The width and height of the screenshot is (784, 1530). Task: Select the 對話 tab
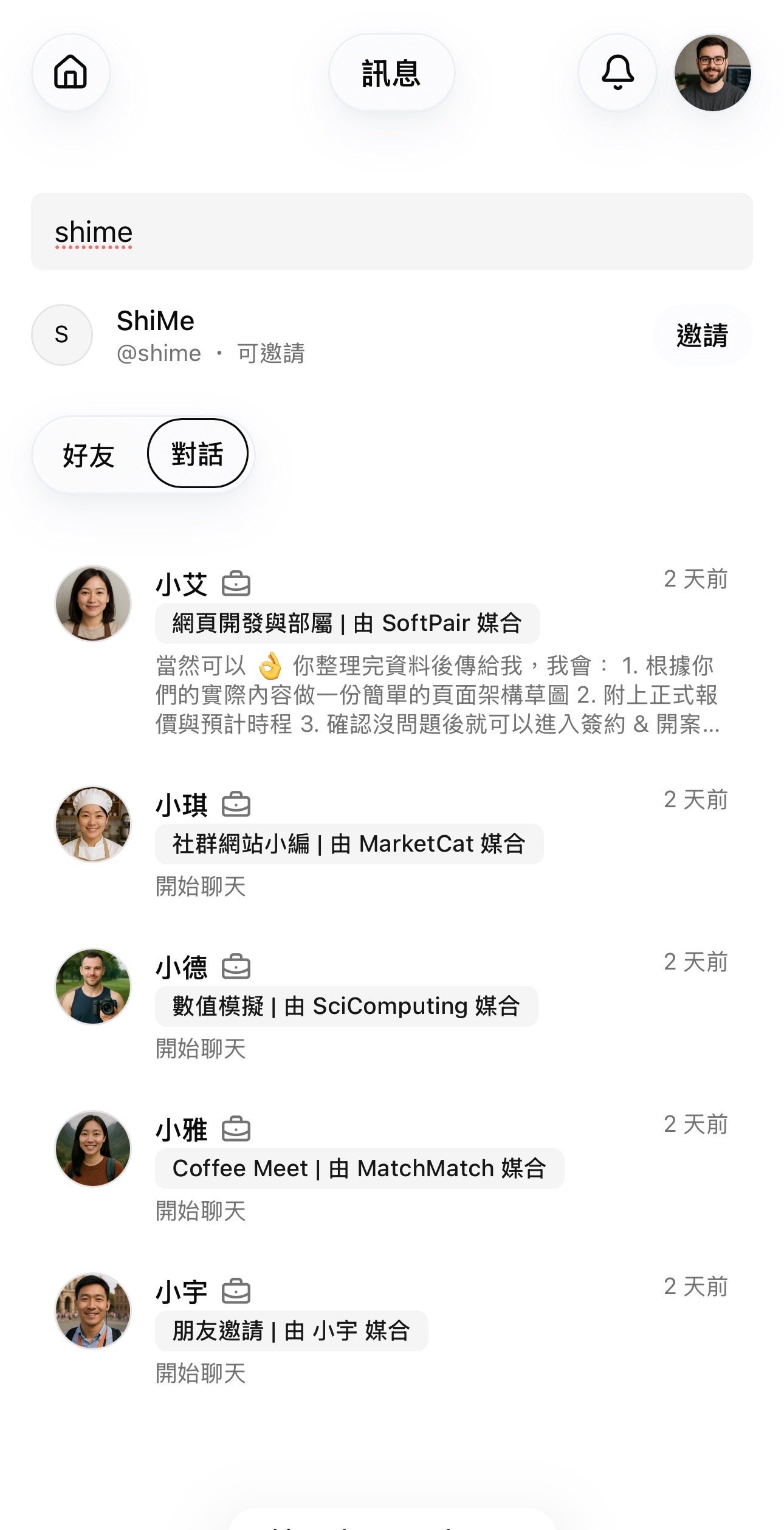coord(198,452)
